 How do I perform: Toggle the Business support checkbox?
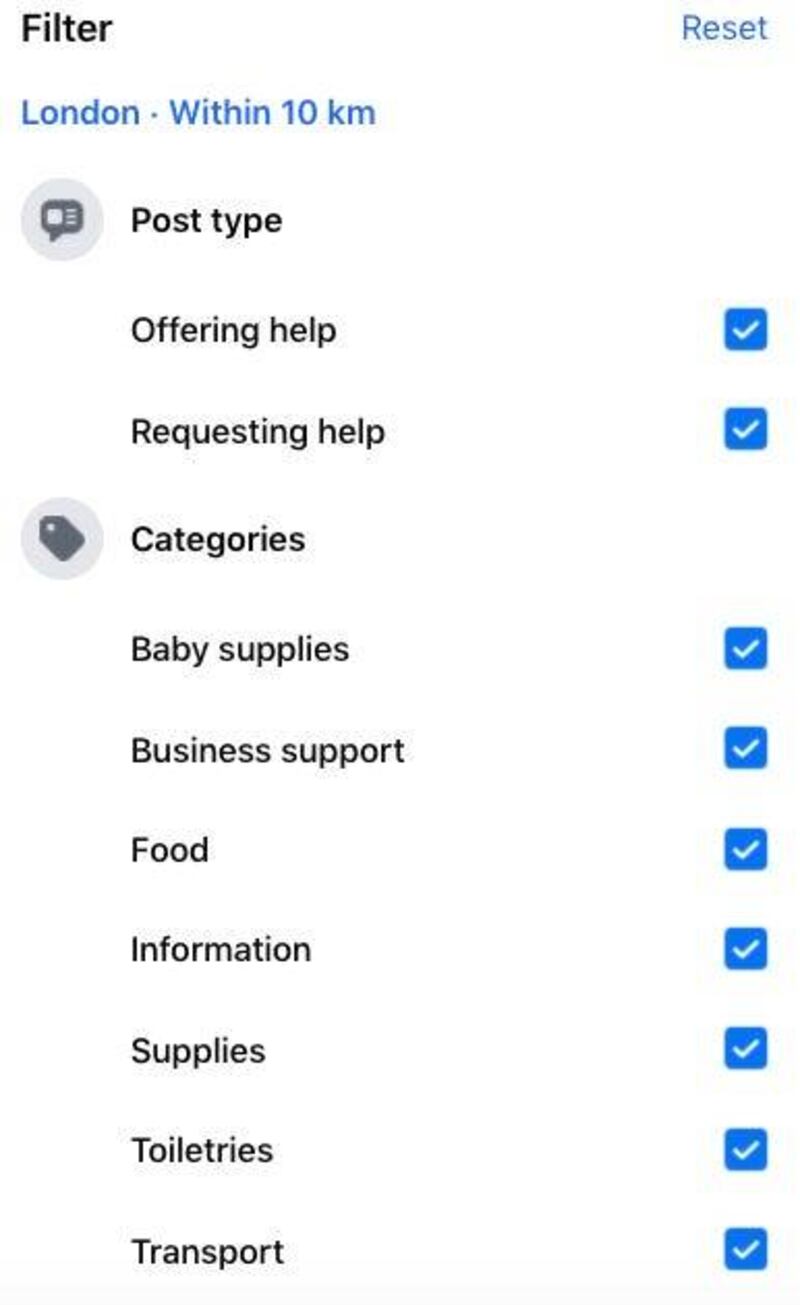(x=745, y=749)
